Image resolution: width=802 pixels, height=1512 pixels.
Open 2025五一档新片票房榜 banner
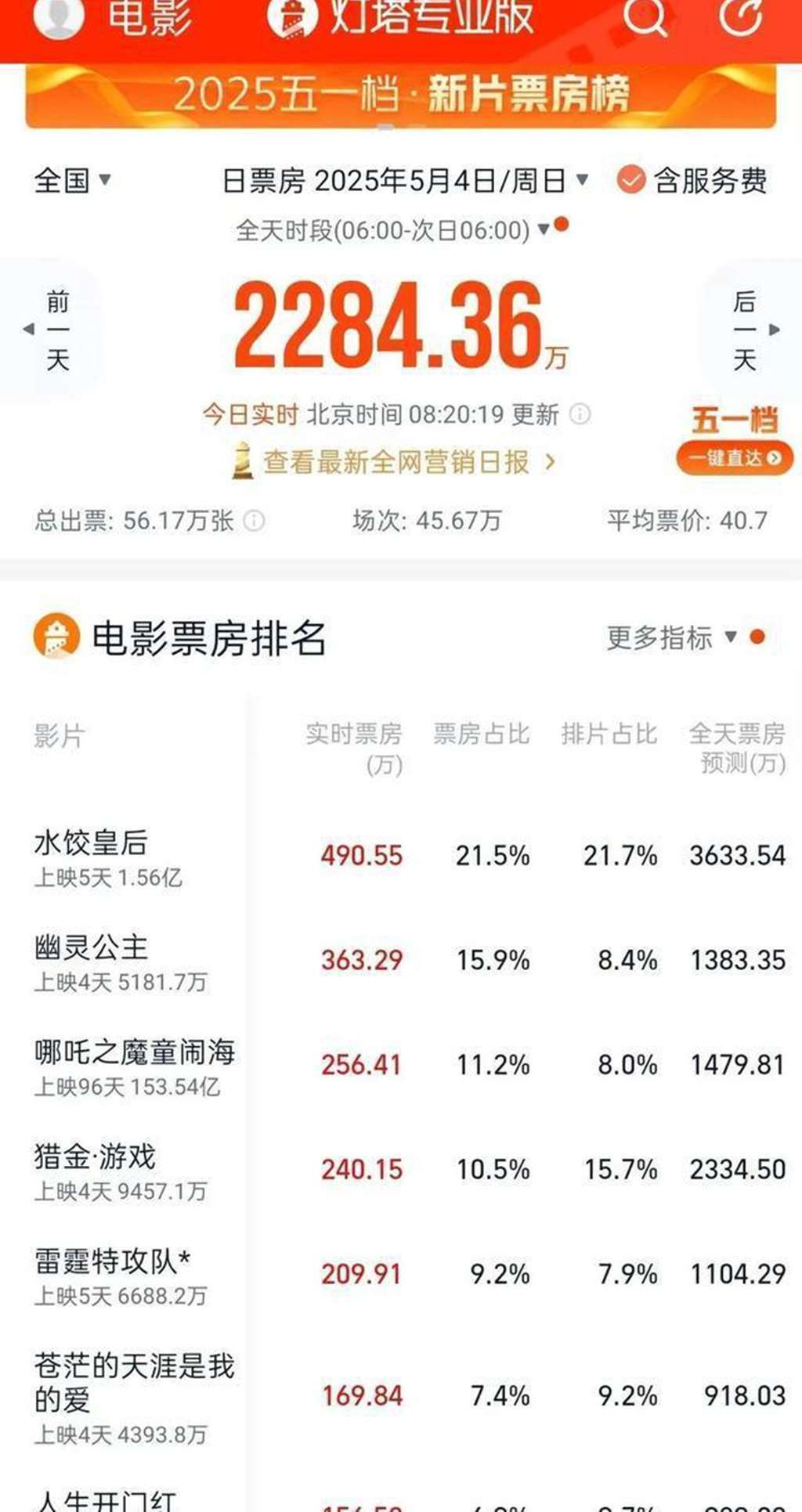click(400, 96)
